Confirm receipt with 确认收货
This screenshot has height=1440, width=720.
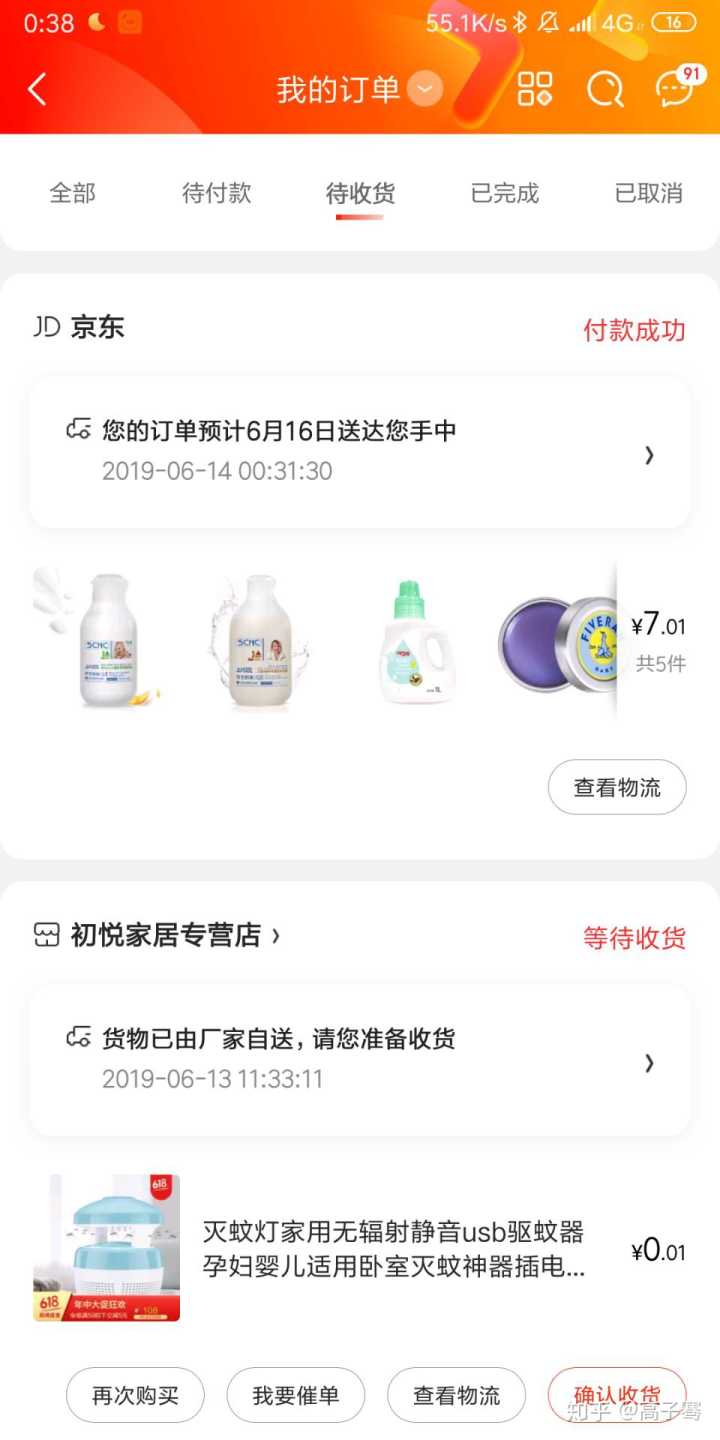[616, 1394]
